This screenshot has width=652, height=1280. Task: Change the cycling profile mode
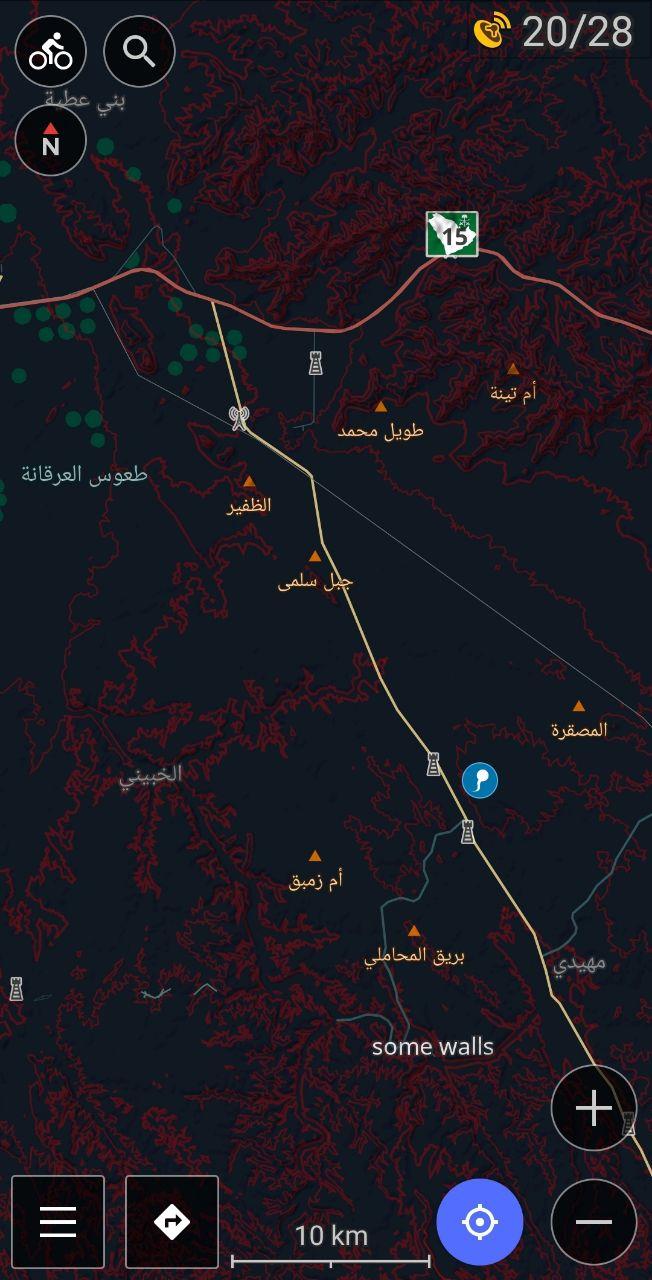coord(51,52)
